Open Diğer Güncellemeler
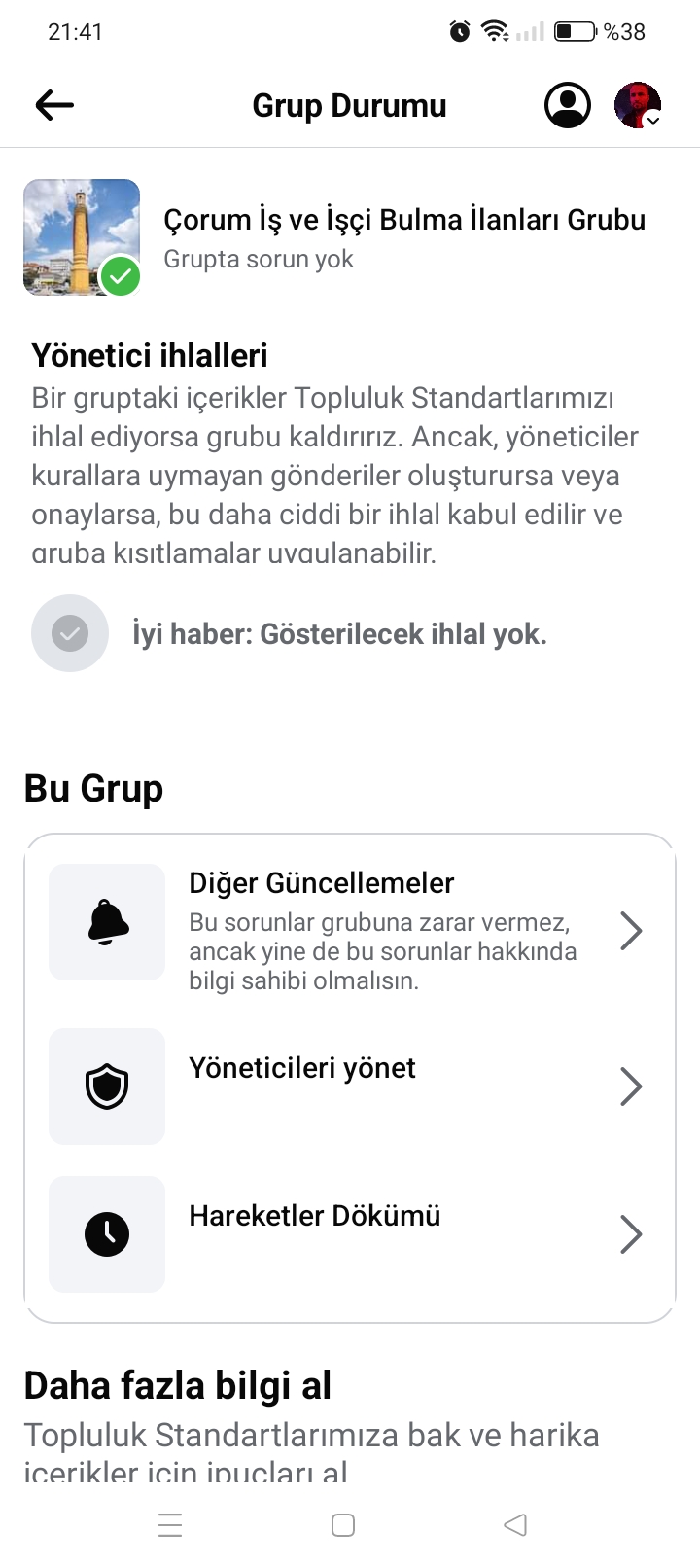 (x=350, y=931)
